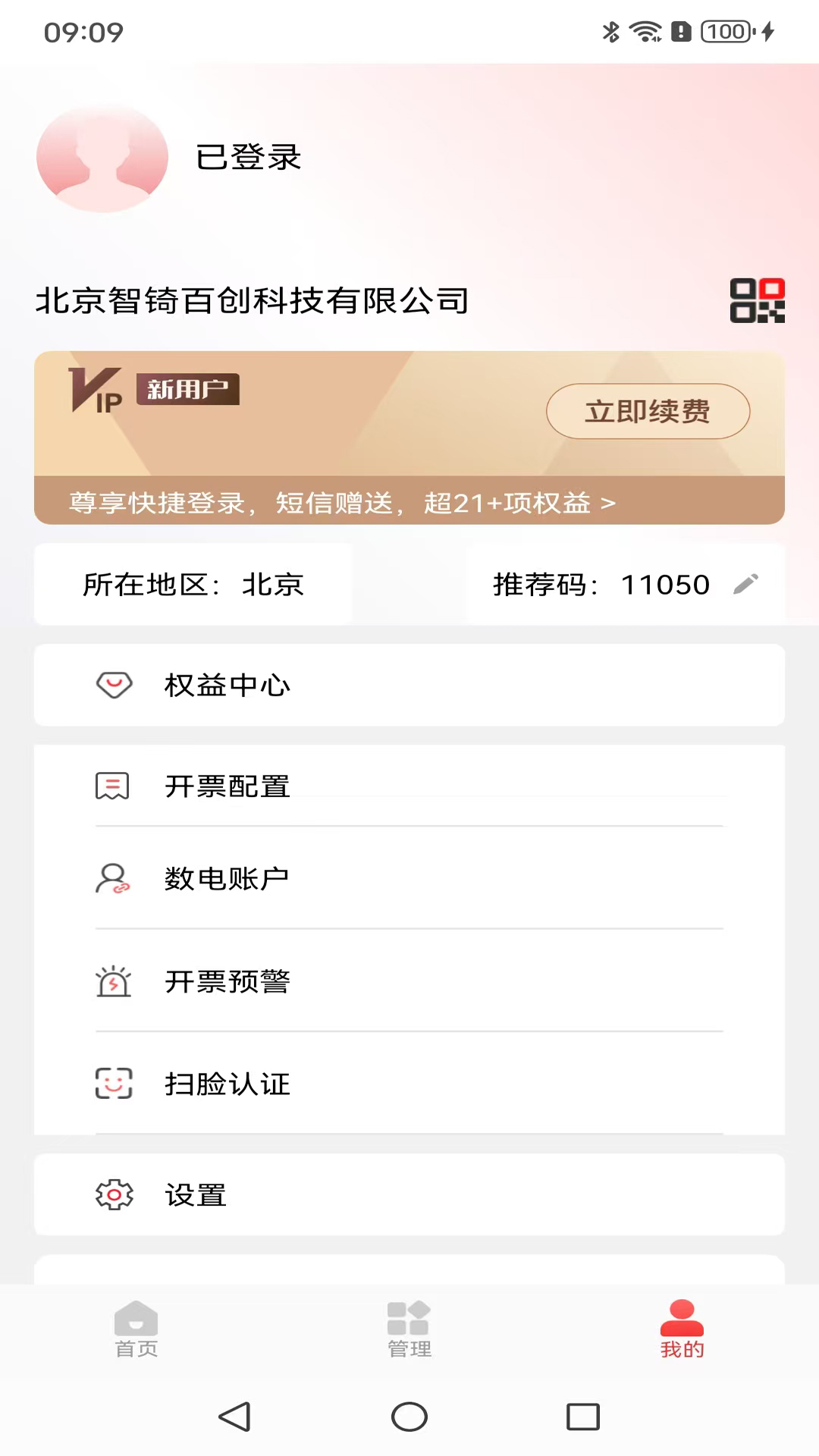Viewport: 819px width, 1456px height.
Task: Open the 数电账户 account link icon
Action: (x=113, y=878)
